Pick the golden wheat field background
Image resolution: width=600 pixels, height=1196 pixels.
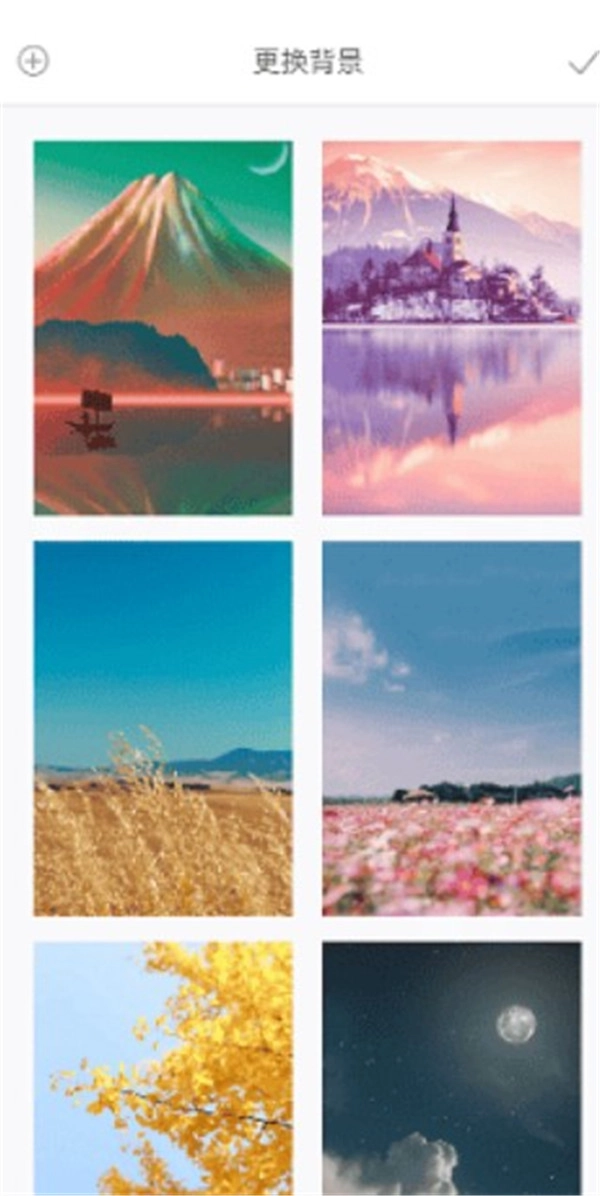[x=163, y=727]
